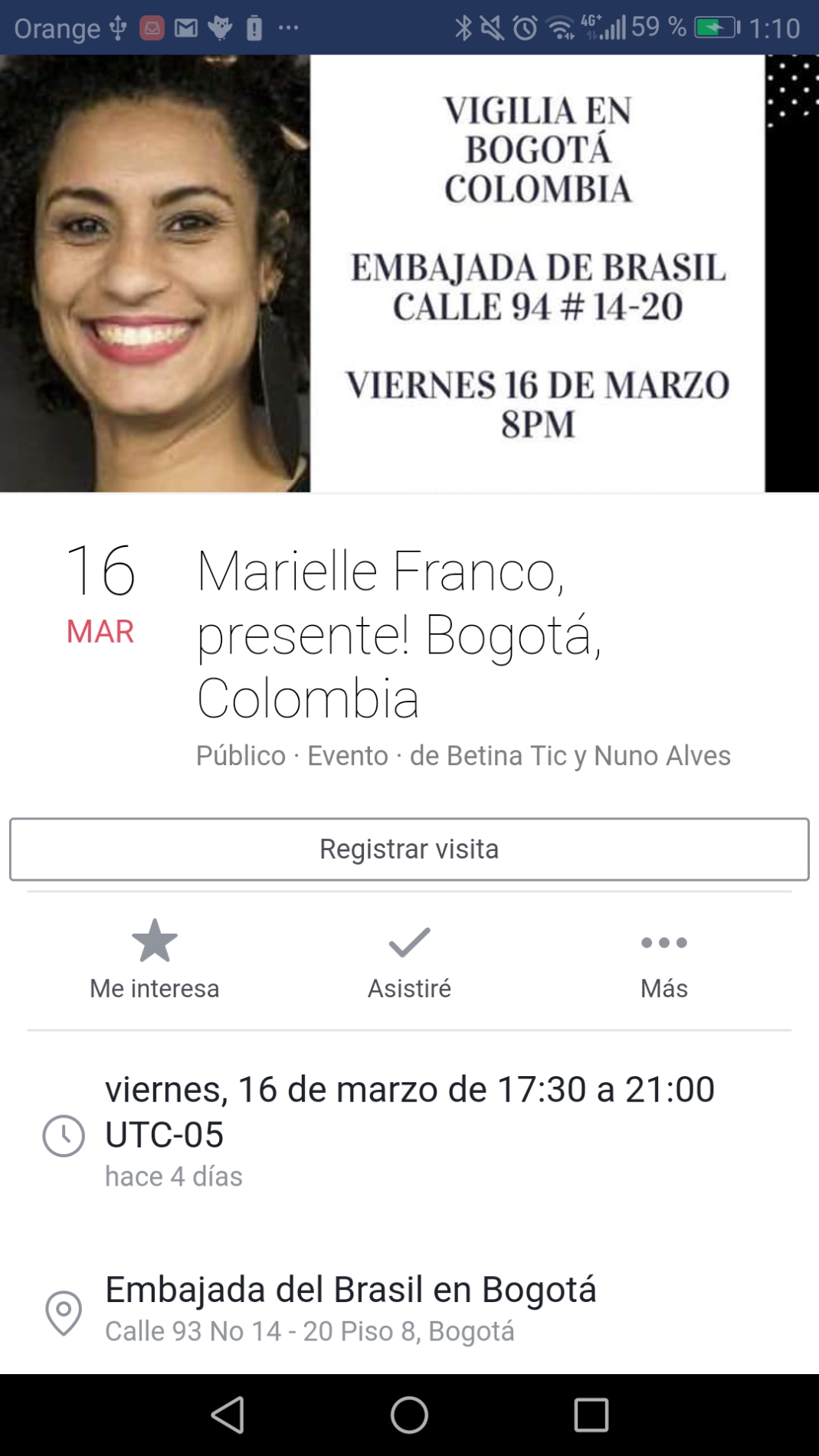This screenshot has height=1456, width=819.
Task: Select Asistiré to attend the event
Action: [409, 960]
